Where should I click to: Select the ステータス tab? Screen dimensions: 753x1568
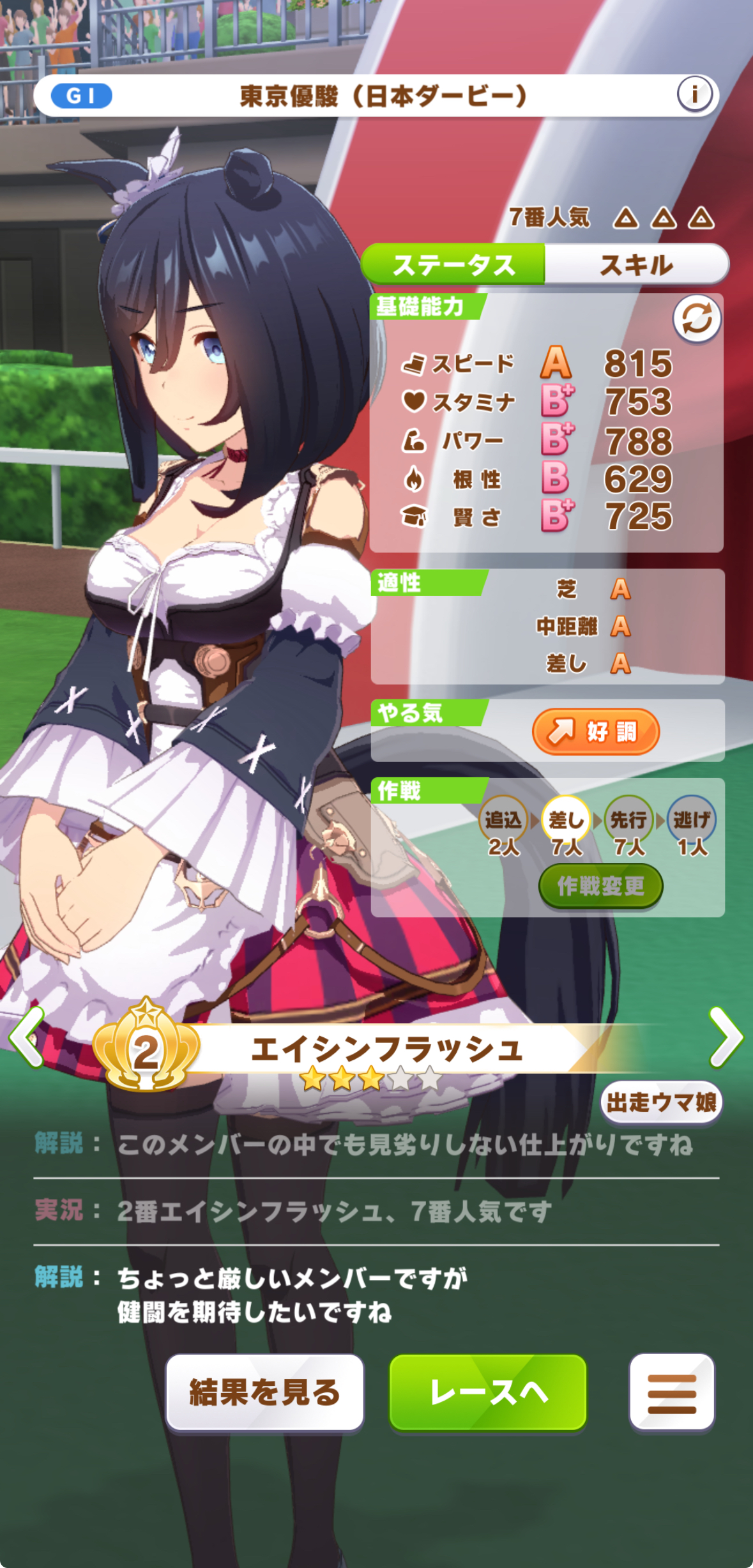click(x=453, y=264)
